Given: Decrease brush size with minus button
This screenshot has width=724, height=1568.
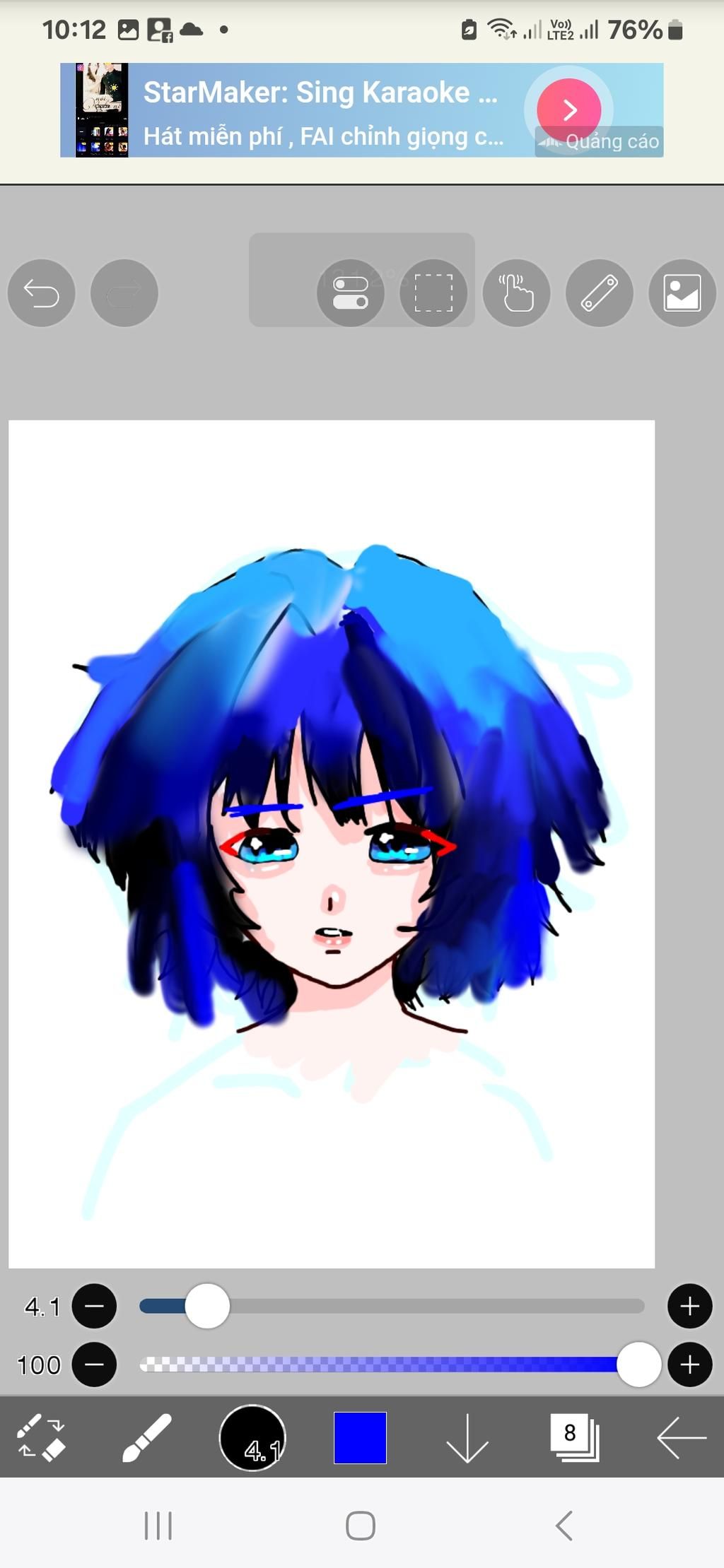Looking at the screenshot, I should click(94, 1307).
